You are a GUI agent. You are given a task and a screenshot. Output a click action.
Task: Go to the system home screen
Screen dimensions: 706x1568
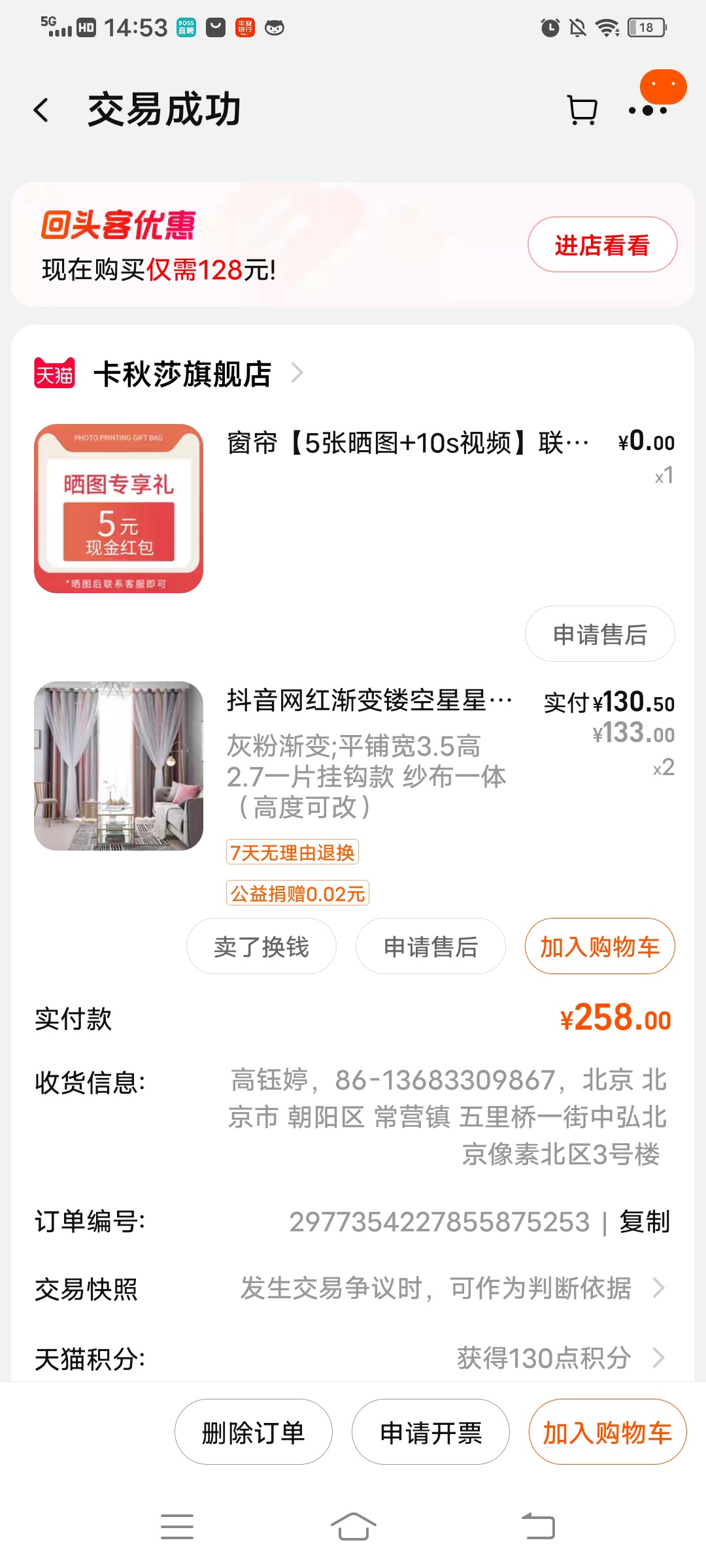tap(353, 1527)
